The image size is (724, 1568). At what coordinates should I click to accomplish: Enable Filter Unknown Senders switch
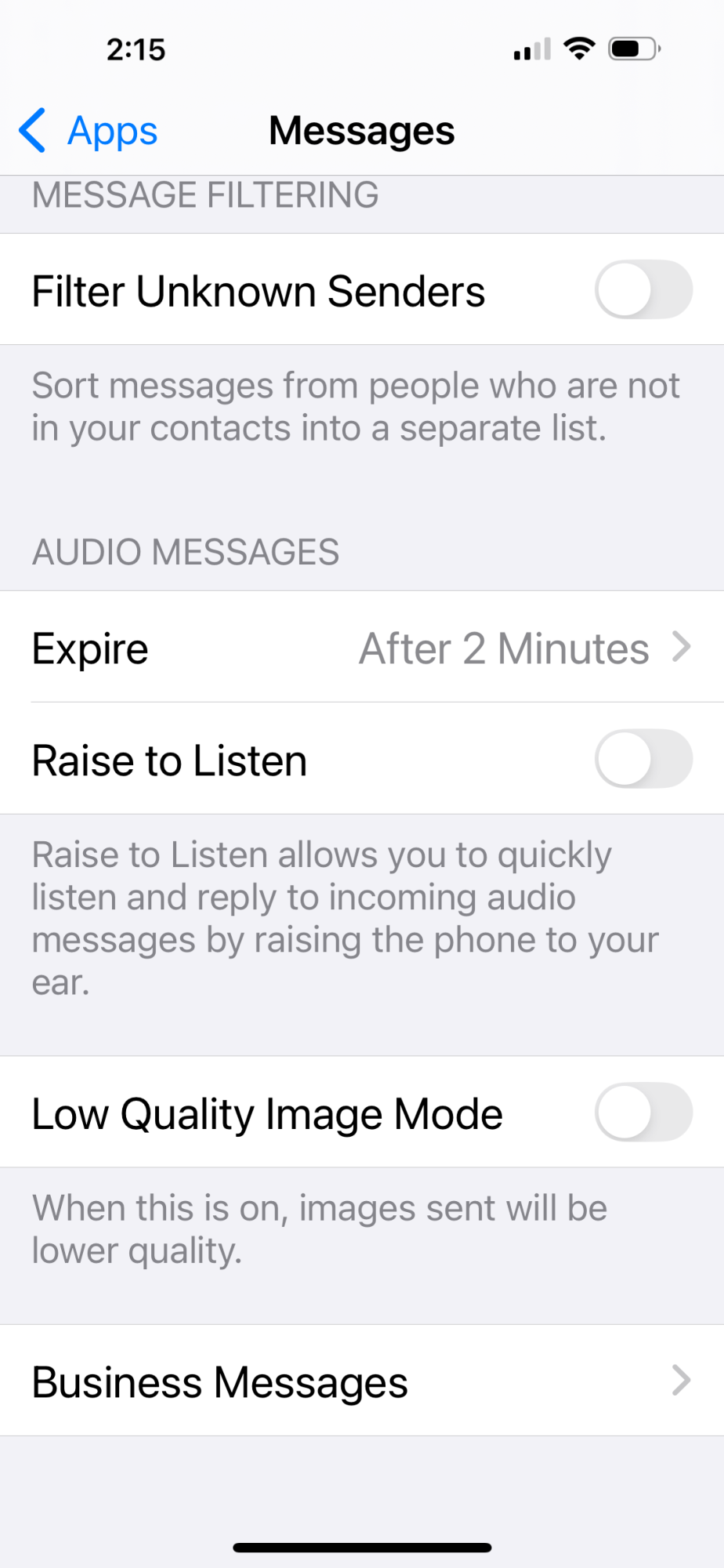point(643,290)
